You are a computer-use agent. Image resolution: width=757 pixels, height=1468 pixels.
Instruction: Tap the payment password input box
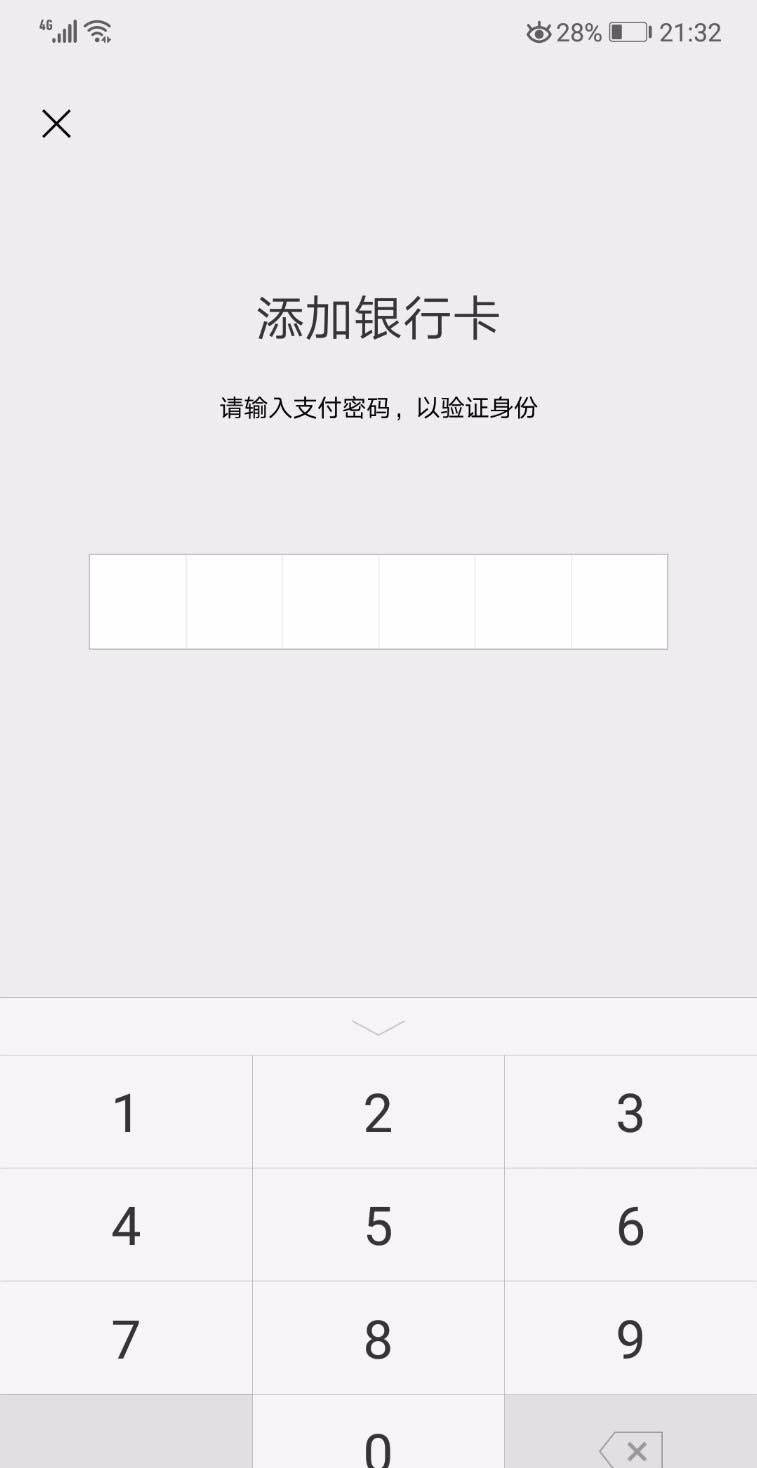tap(378, 602)
